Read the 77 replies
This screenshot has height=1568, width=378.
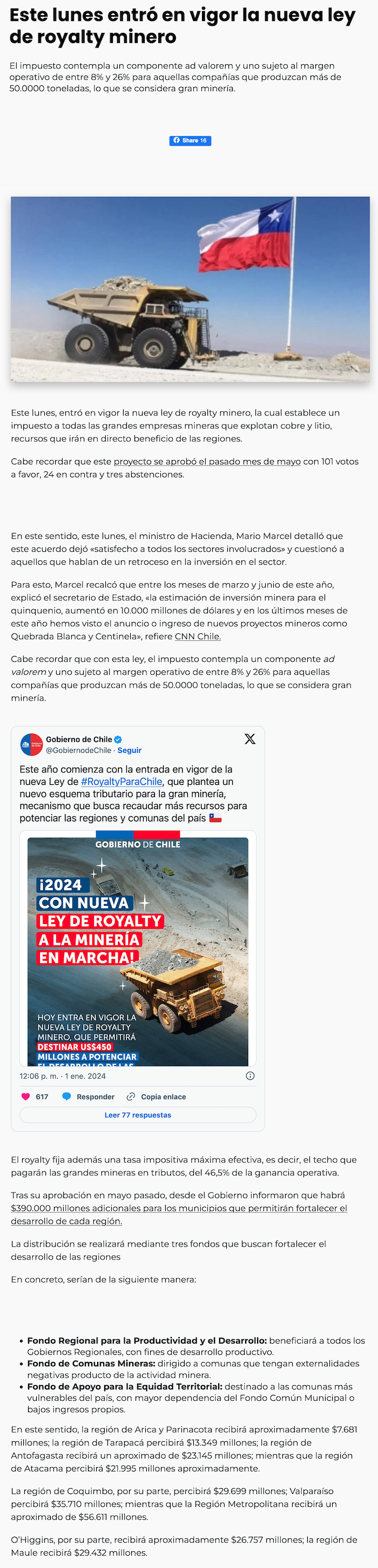point(138,1114)
